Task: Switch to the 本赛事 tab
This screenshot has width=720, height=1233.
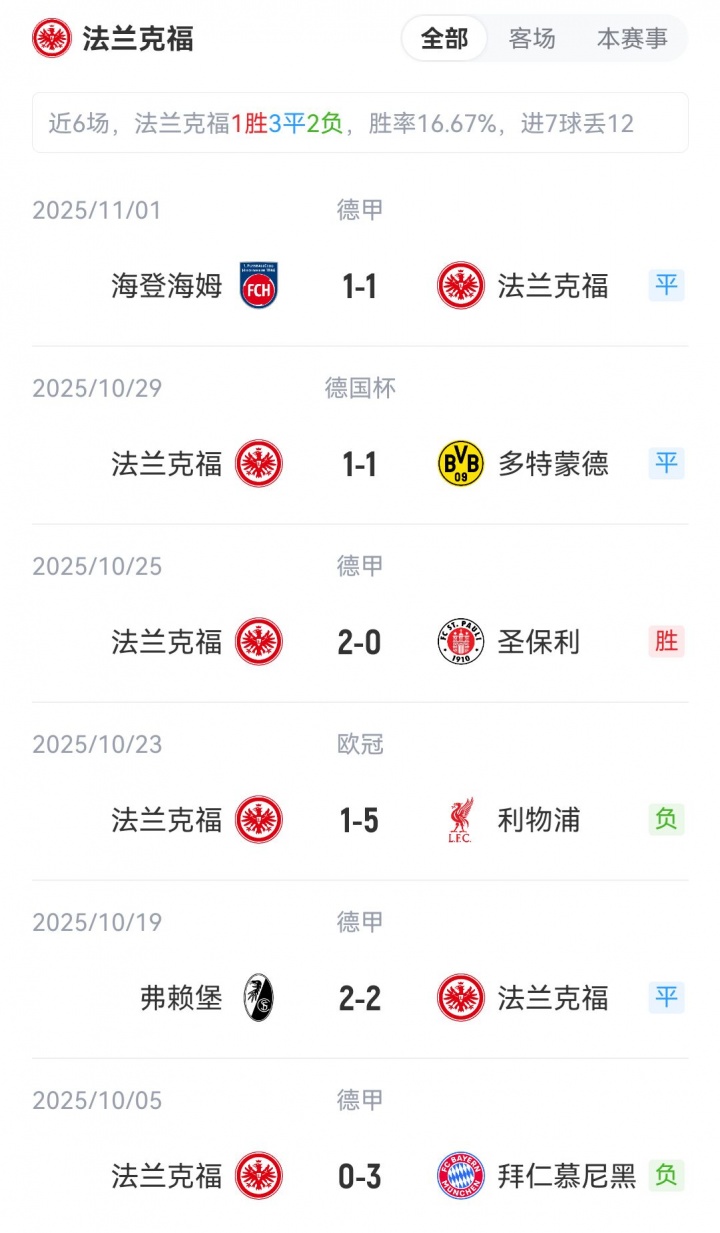Action: pos(632,39)
